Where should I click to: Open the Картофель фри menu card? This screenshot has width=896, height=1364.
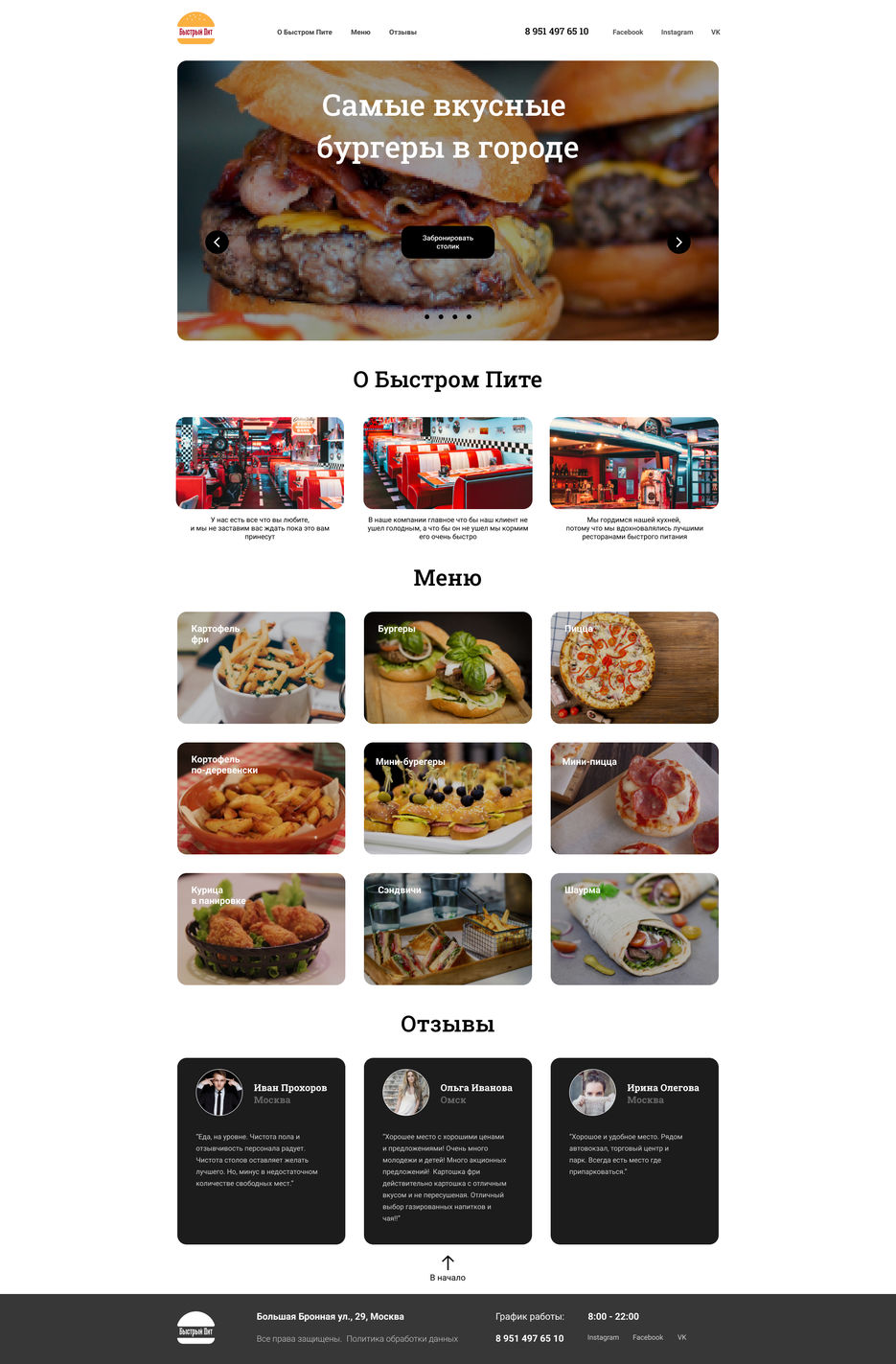[261, 668]
